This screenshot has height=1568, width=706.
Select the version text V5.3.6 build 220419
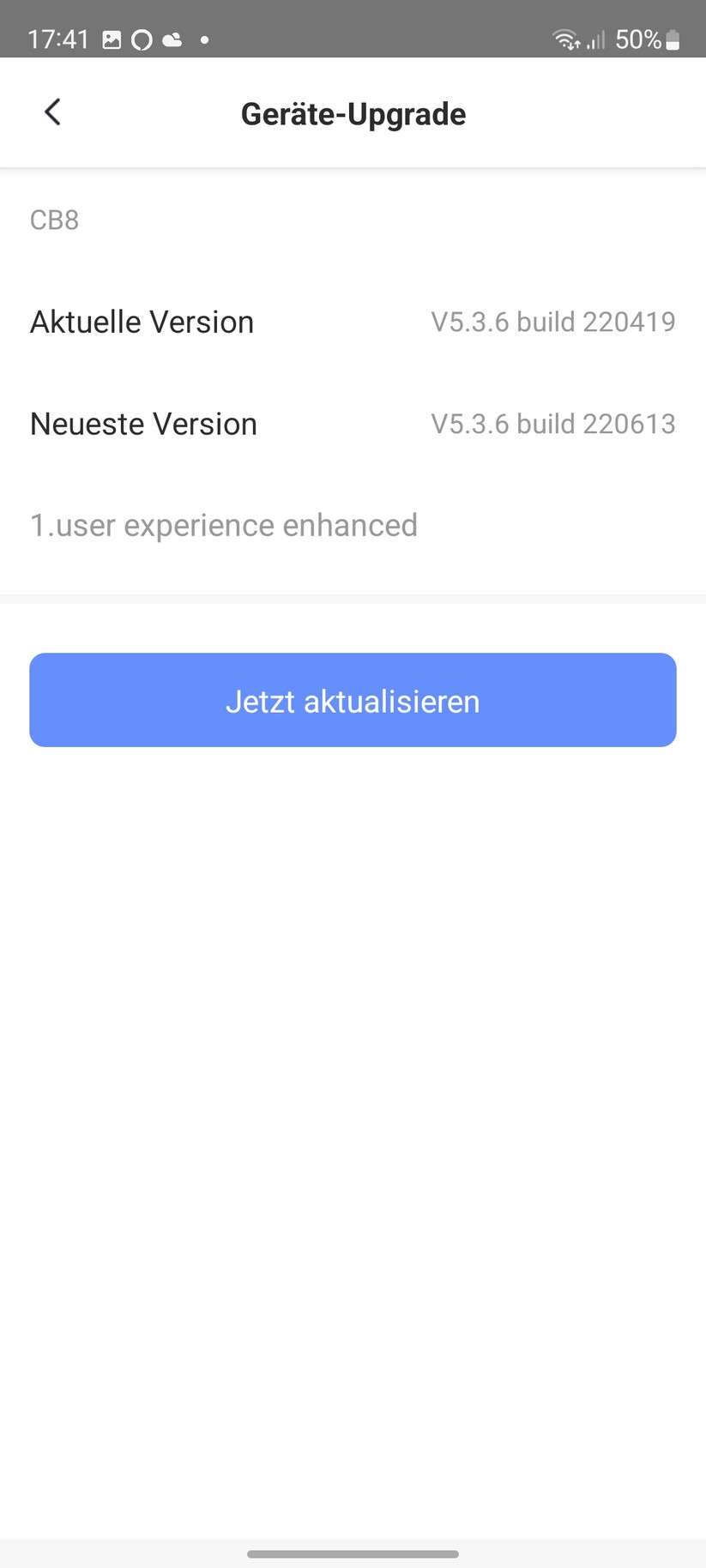click(x=553, y=321)
